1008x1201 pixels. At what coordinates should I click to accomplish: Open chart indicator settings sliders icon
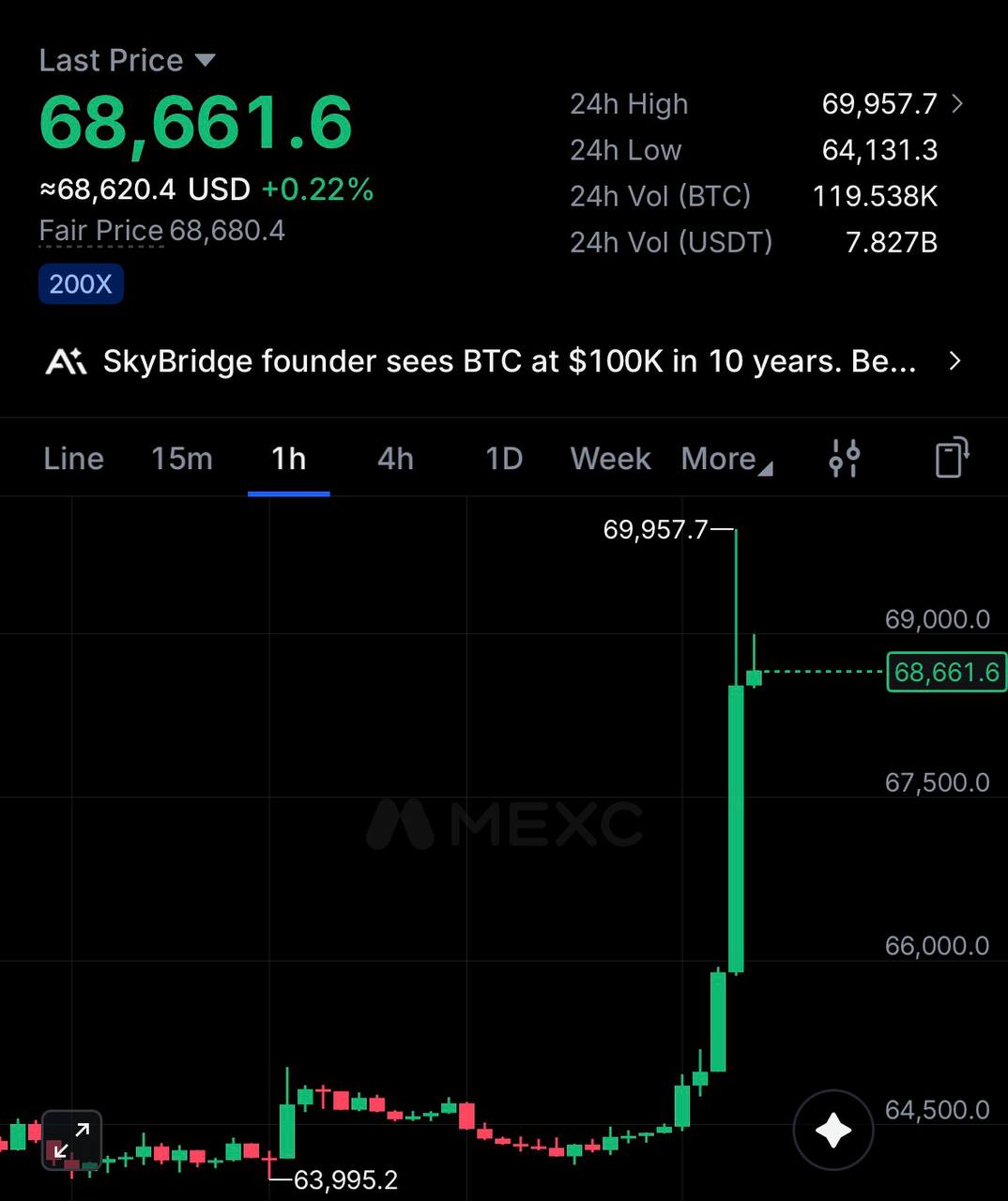(845, 458)
